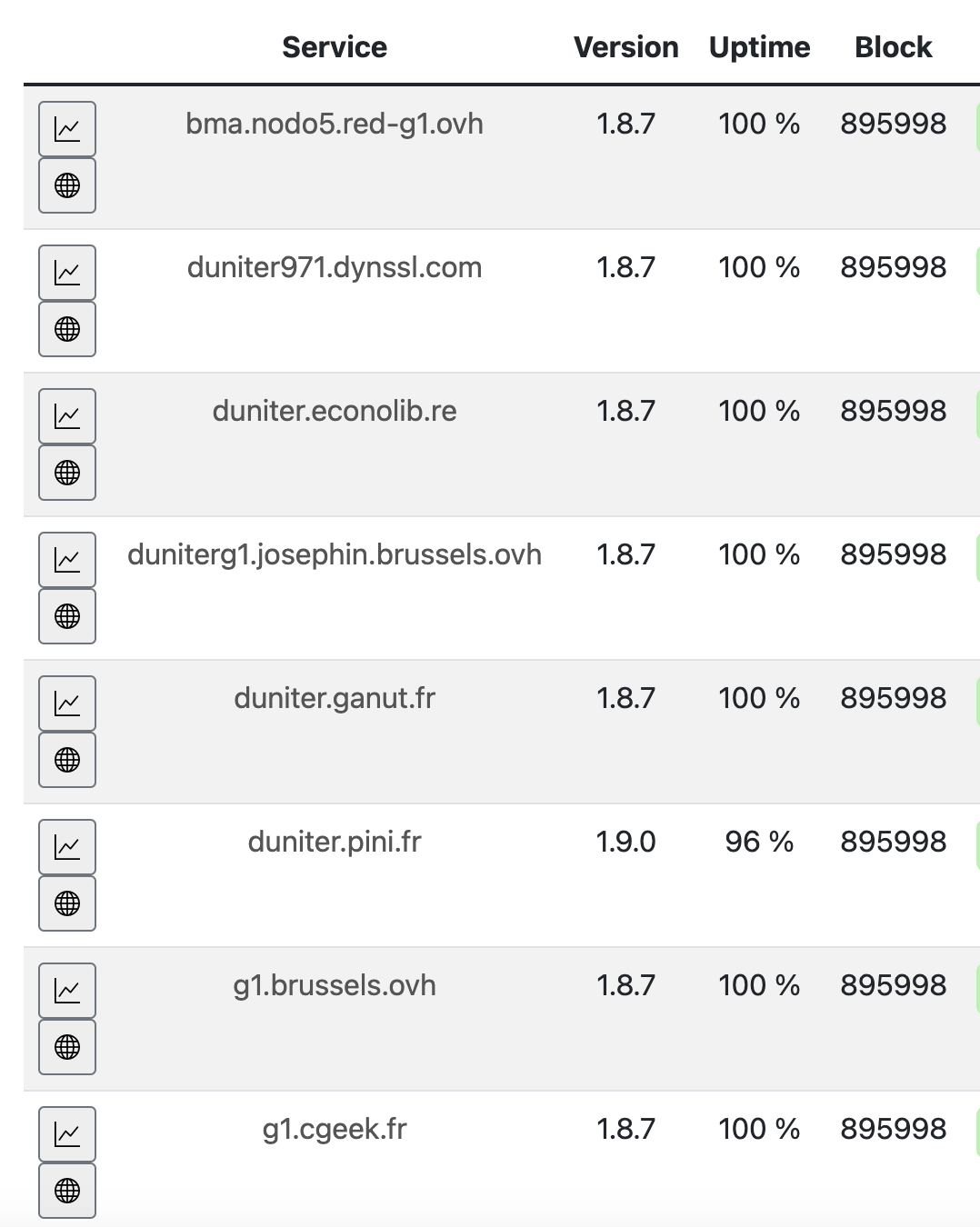Open the chart button for duniter.ganut.fr
This screenshot has width=980, height=1227.
(67, 703)
